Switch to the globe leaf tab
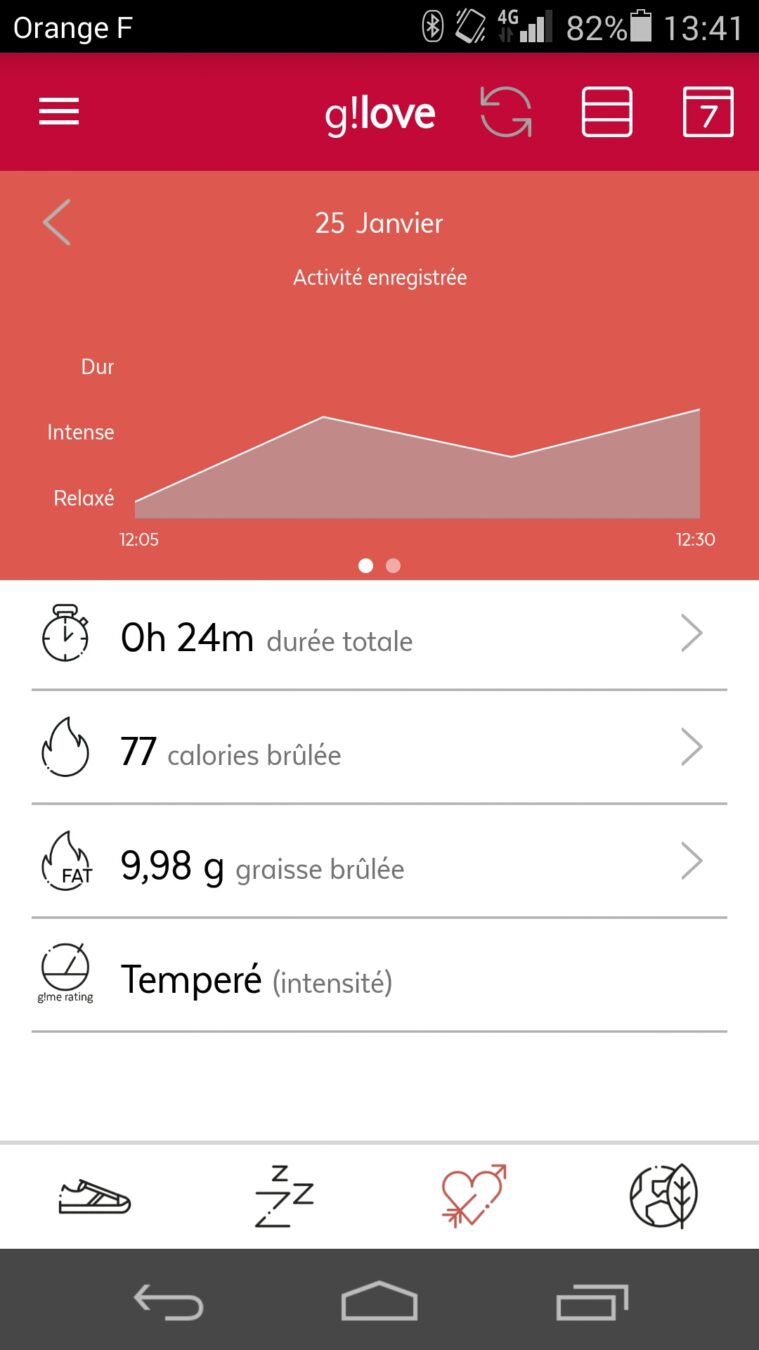This screenshot has width=759, height=1350. click(x=663, y=1196)
